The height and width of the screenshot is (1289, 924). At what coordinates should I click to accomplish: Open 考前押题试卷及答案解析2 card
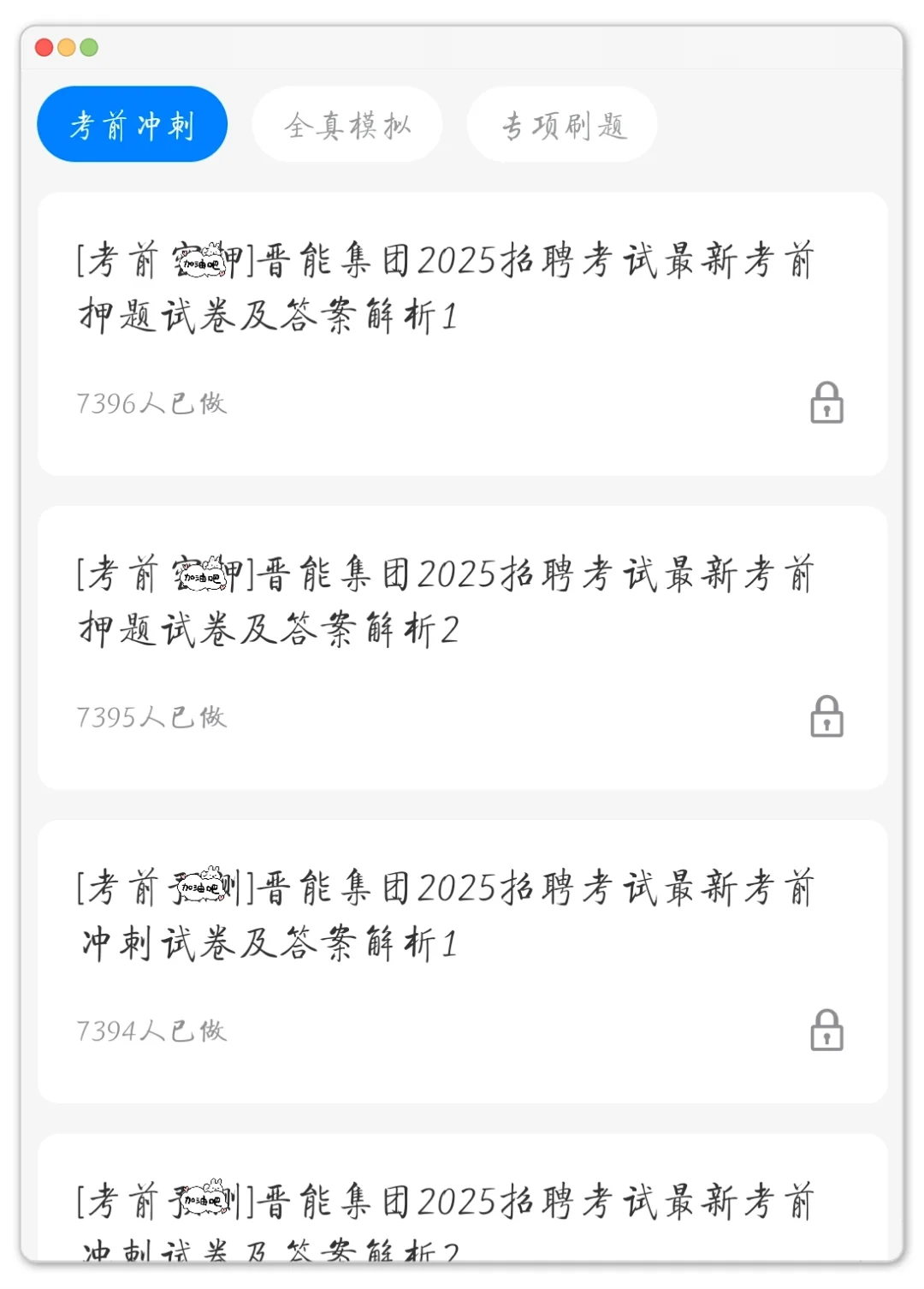[462, 648]
